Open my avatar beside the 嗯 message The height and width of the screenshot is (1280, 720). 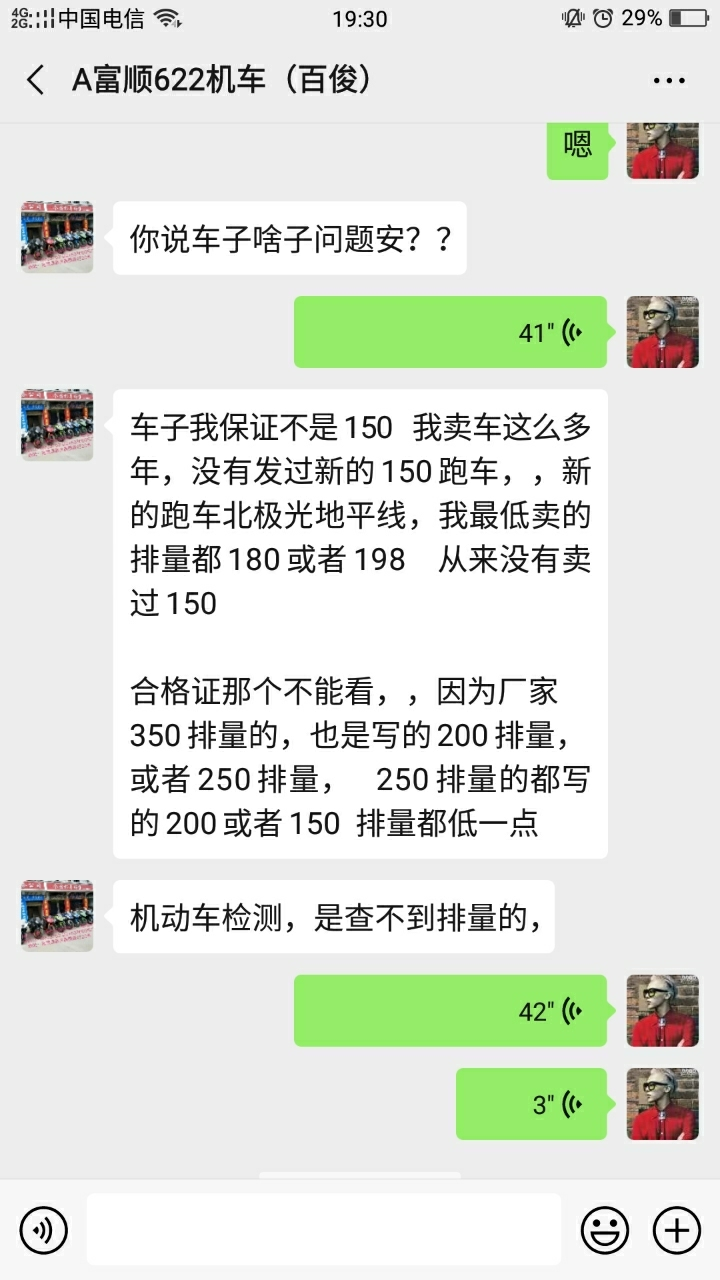pyautogui.click(x=662, y=150)
